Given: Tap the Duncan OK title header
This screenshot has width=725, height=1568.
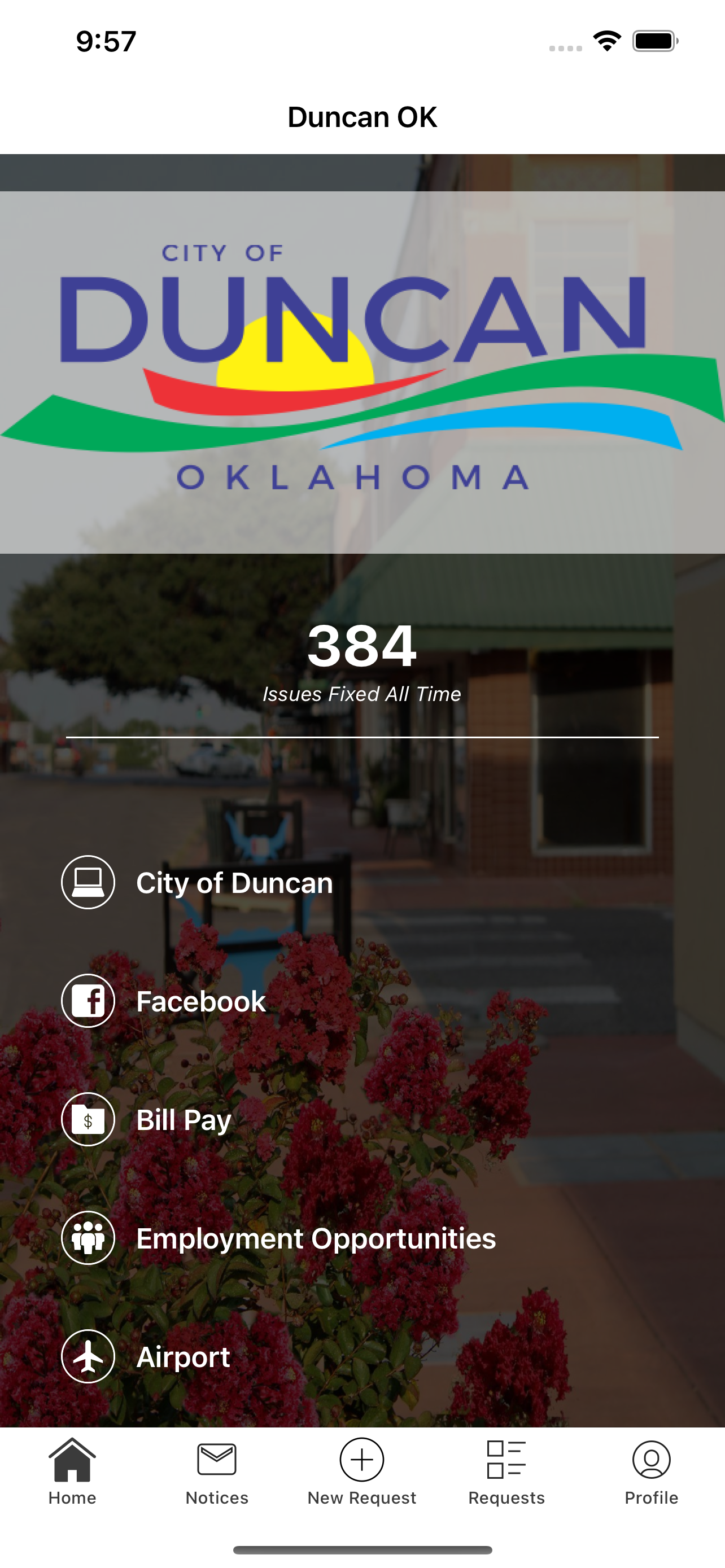Looking at the screenshot, I should pos(362,116).
